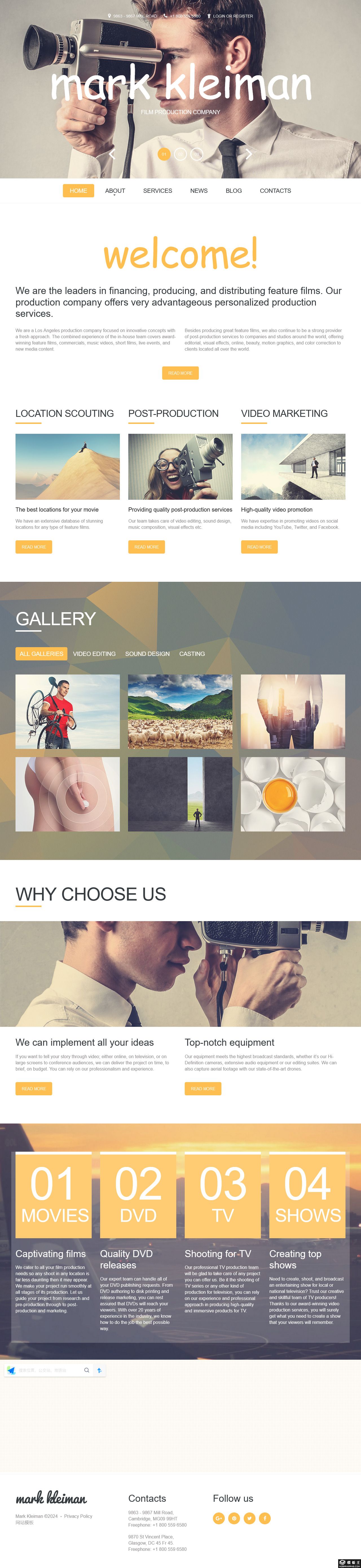Switch the gallery to Sound Design
Screen dimensions: 361x1568
click(147, 654)
